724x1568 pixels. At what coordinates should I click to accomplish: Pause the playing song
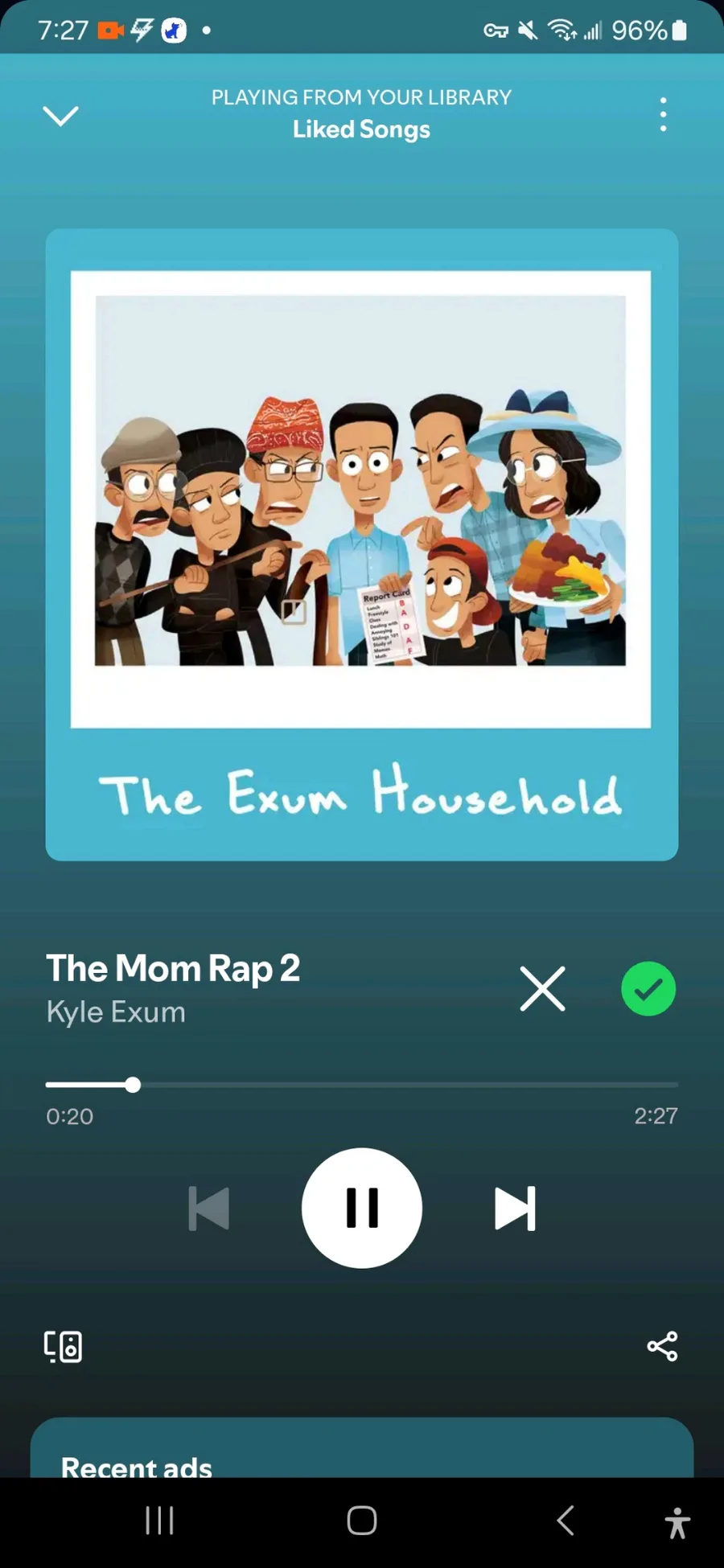pyautogui.click(x=362, y=1208)
